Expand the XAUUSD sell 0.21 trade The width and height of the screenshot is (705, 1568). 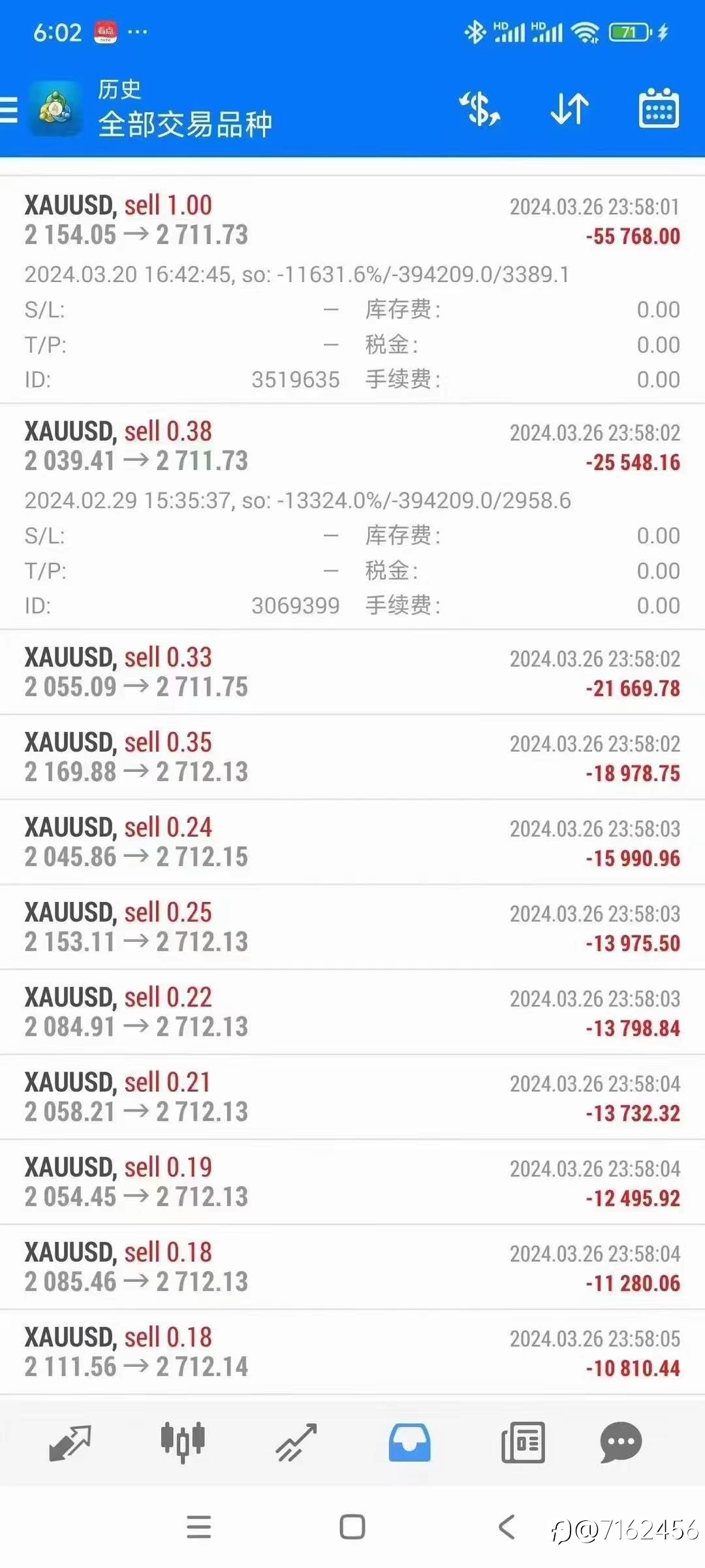[x=352, y=1096]
